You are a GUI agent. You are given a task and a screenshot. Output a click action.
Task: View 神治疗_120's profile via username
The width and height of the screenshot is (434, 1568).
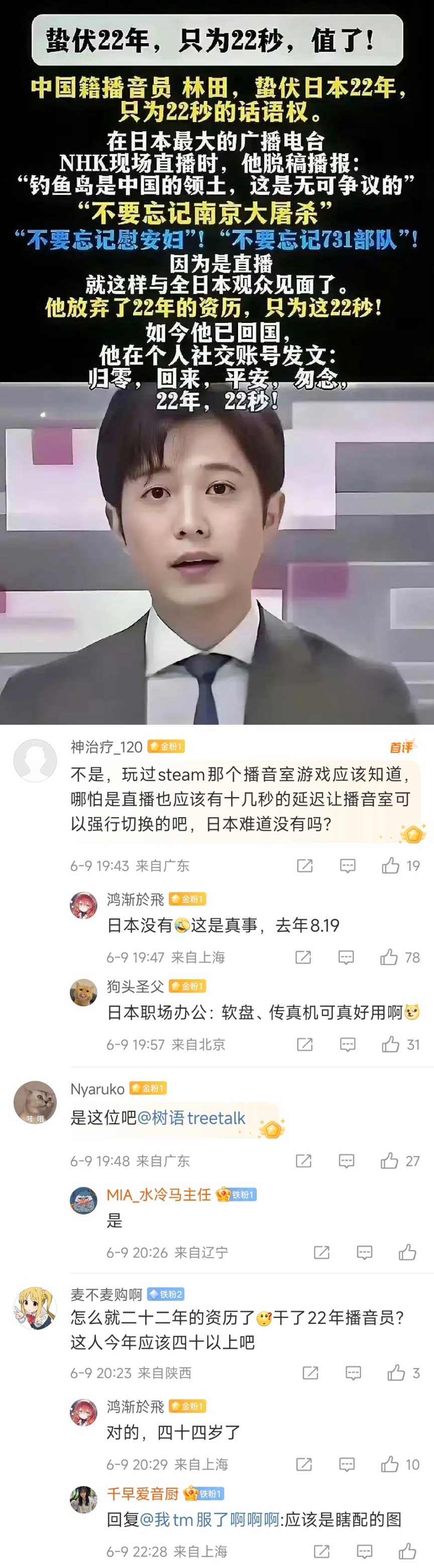(x=106, y=747)
